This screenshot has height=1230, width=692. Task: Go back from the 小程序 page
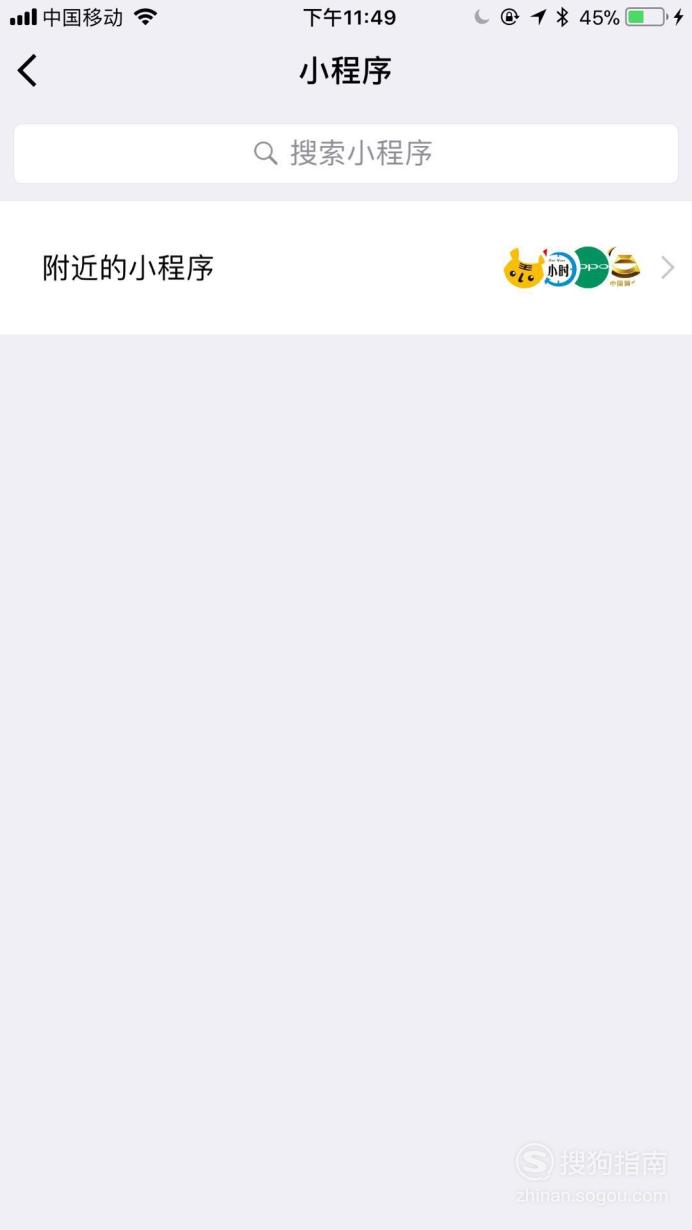click(x=27, y=70)
